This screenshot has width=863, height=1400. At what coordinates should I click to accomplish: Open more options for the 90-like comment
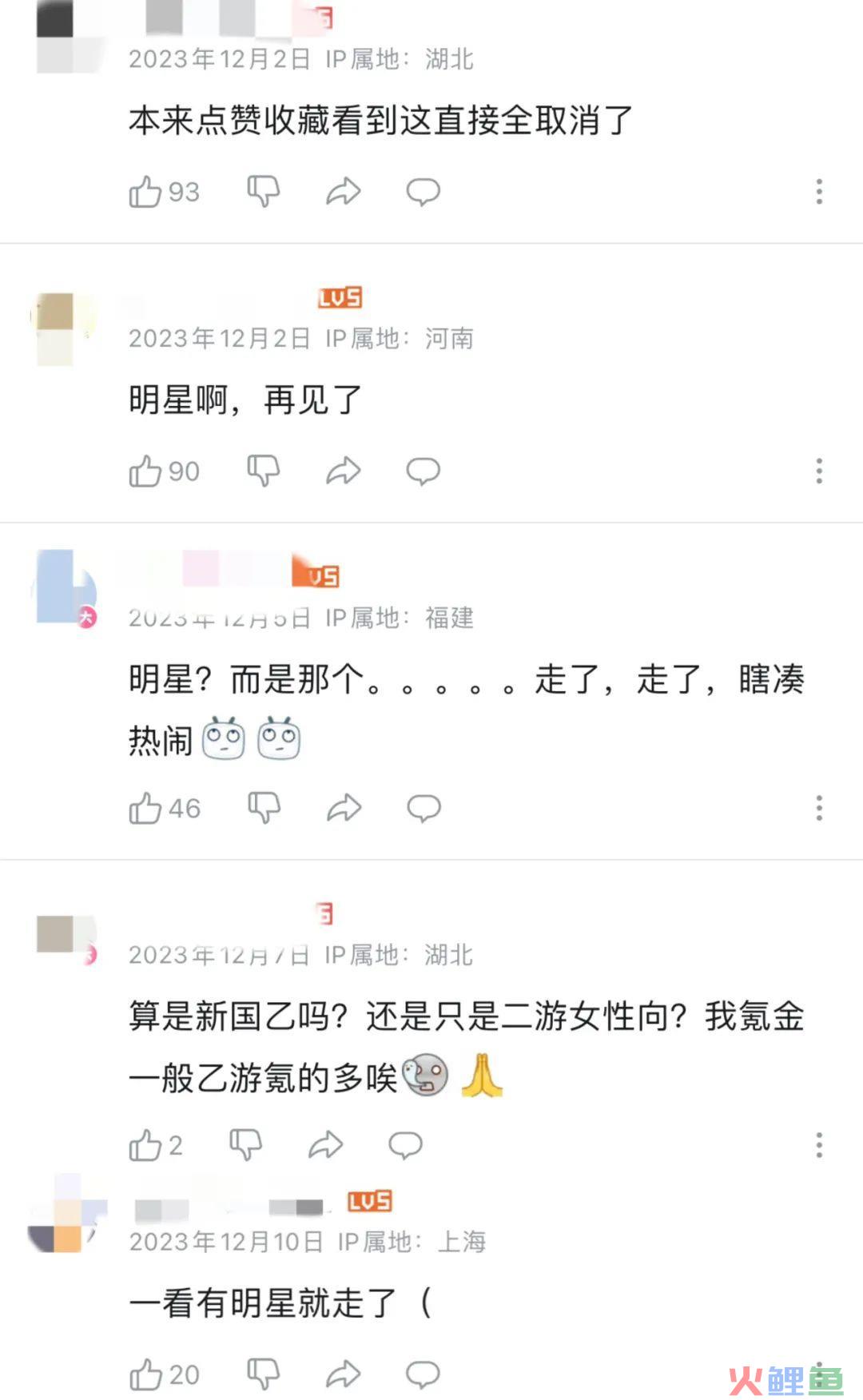[818, 471]
